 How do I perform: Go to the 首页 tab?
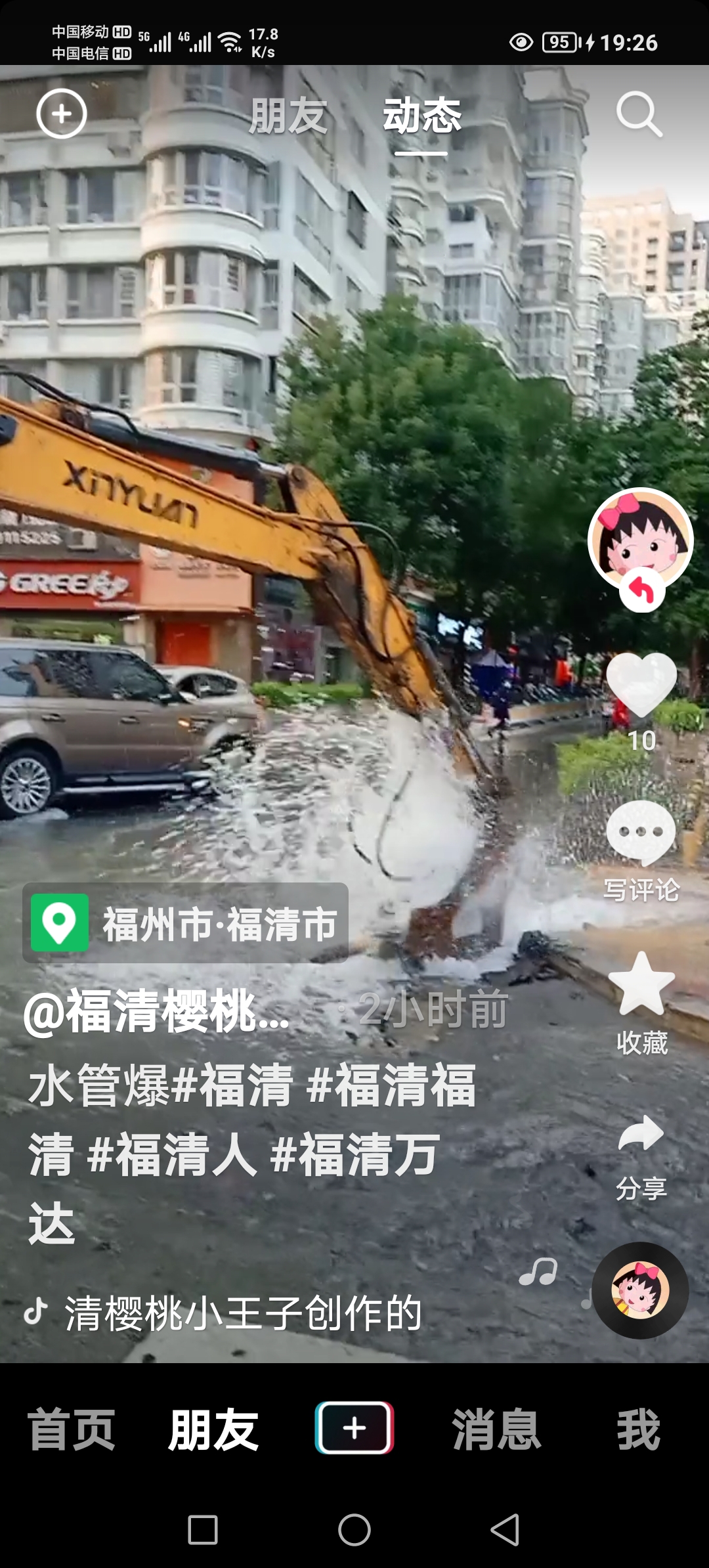point(72,1429)
